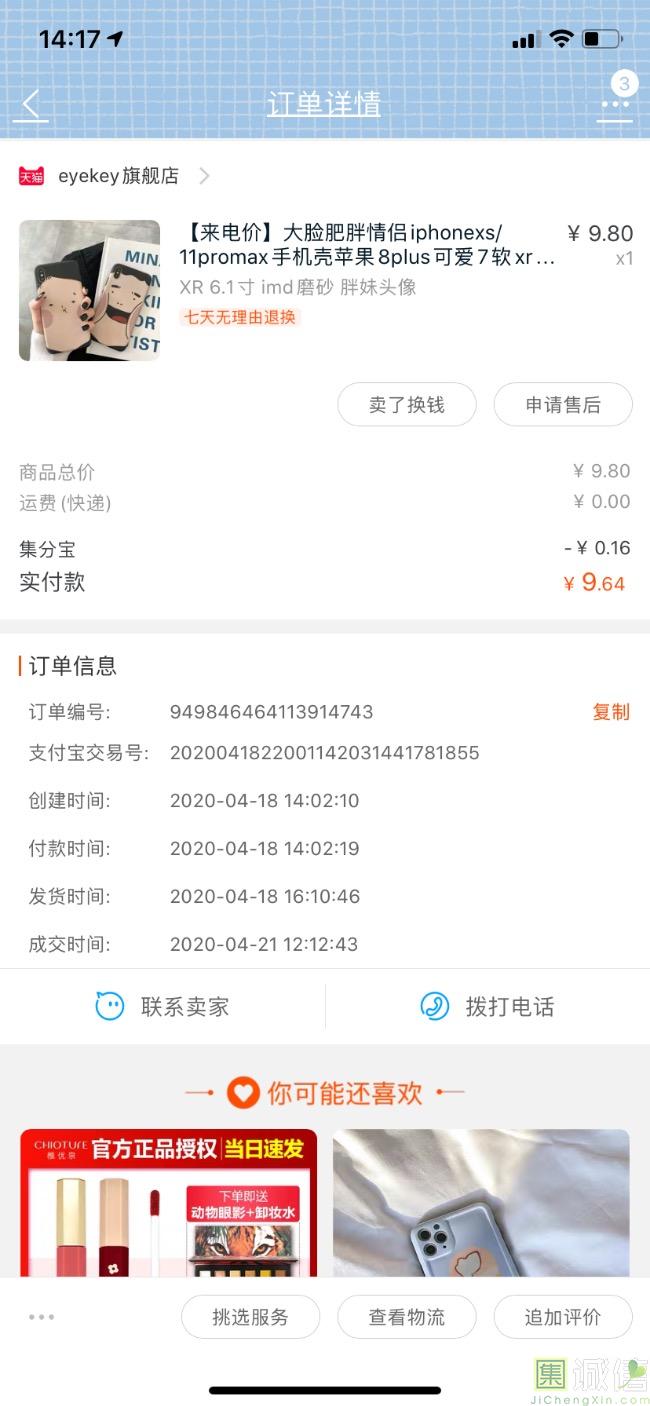Open the phone case product thumbnail
This screenshot has height=1406, width=650.
[89, 290]
